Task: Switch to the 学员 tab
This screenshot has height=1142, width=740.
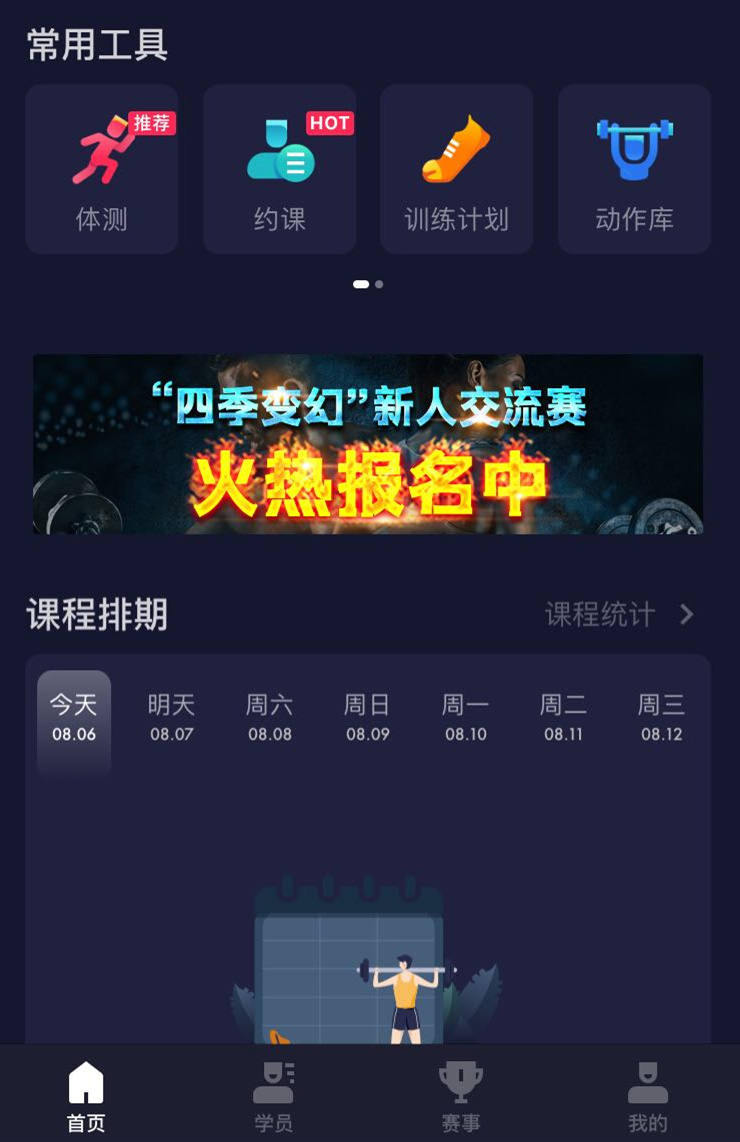Action: click(x=273, y=1096)
